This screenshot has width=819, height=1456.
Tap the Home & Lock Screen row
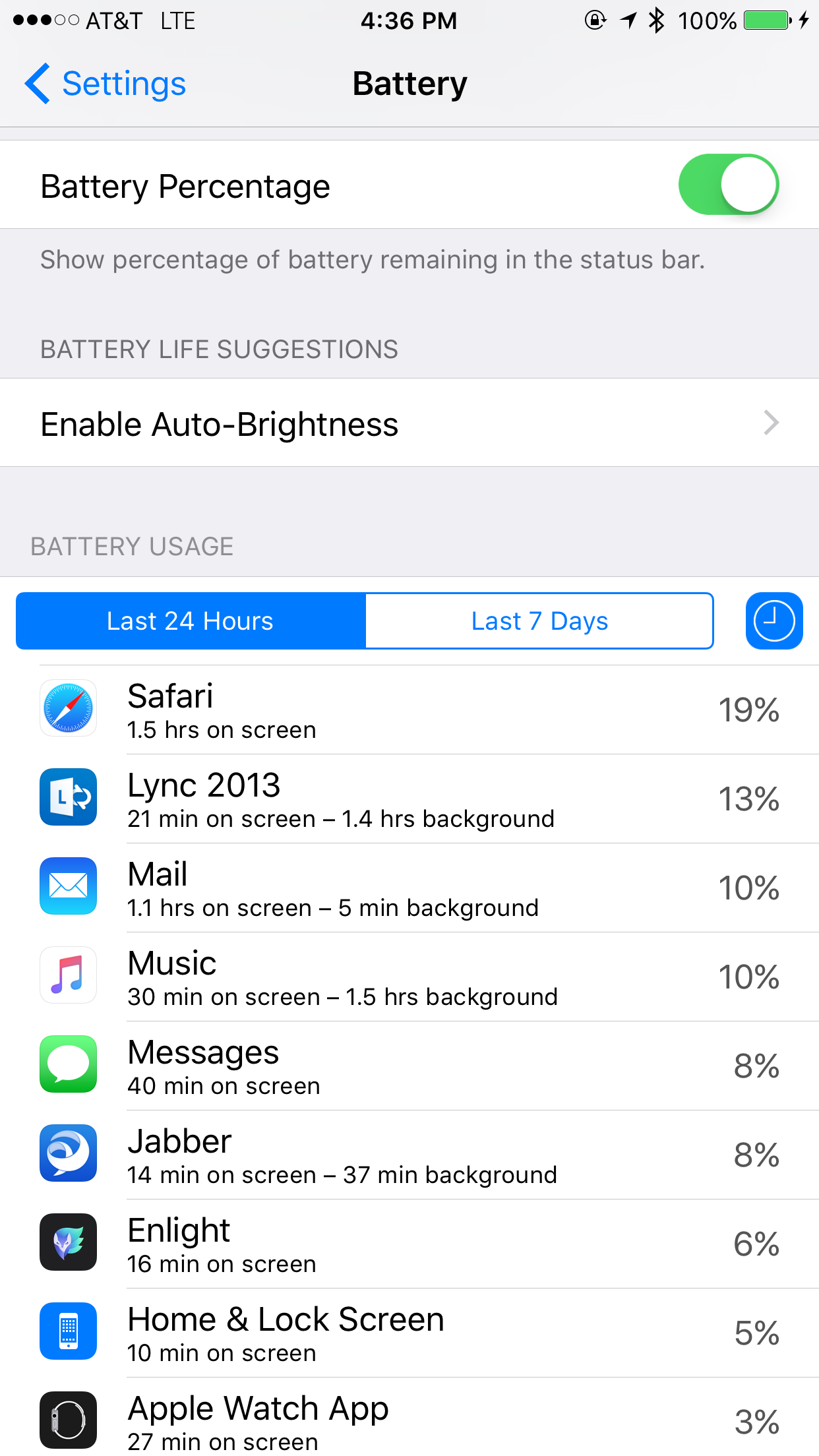tap(409, 1333)
